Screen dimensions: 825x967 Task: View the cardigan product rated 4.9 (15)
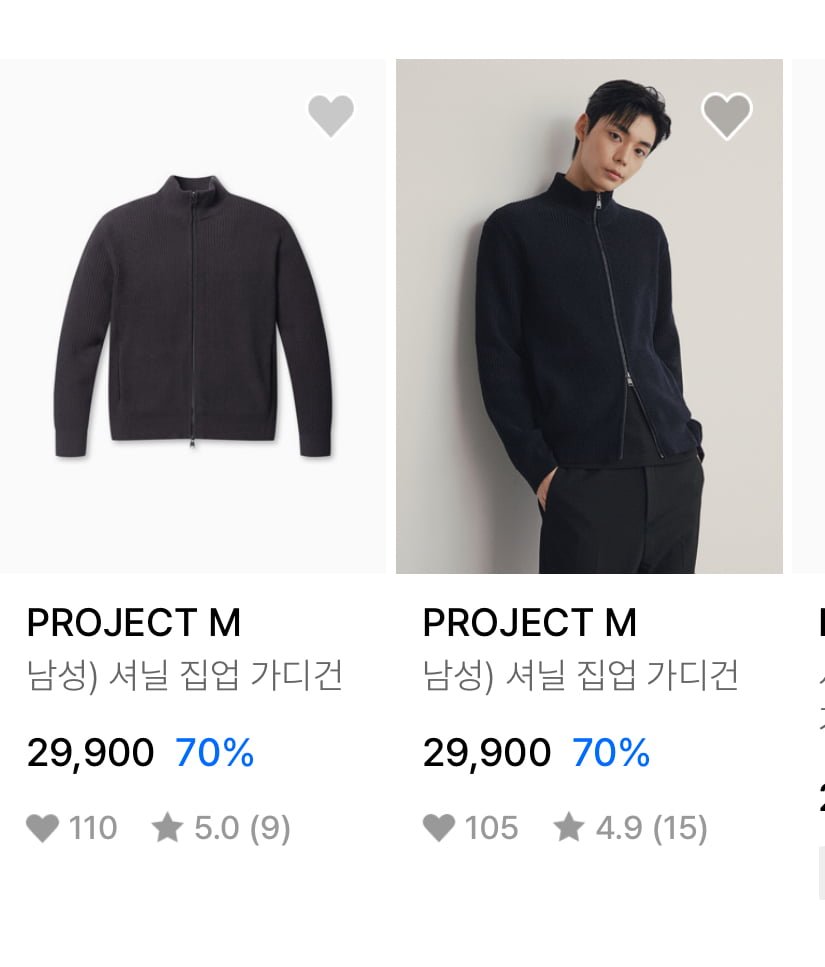click(589, 316)
